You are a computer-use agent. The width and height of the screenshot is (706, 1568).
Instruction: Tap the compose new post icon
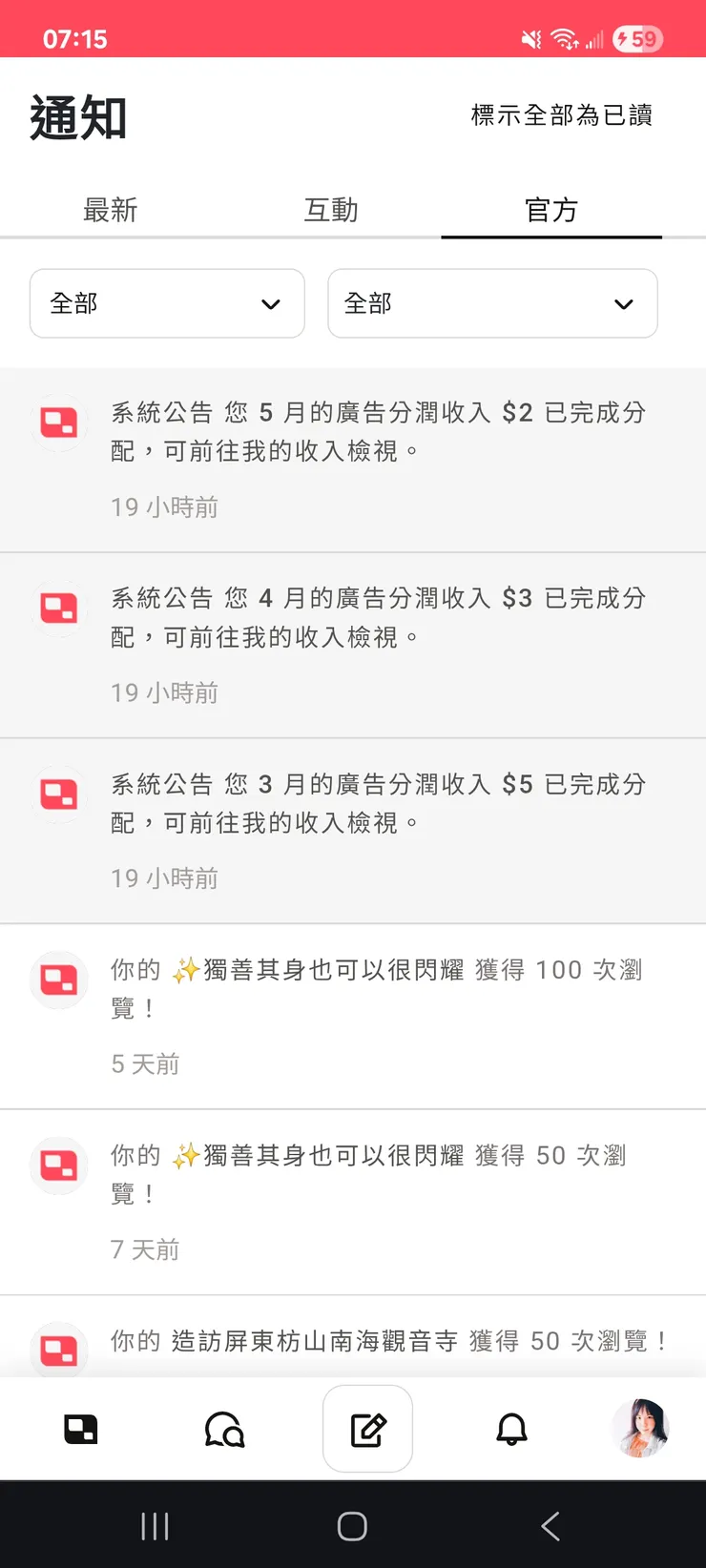pos(367,1428)
